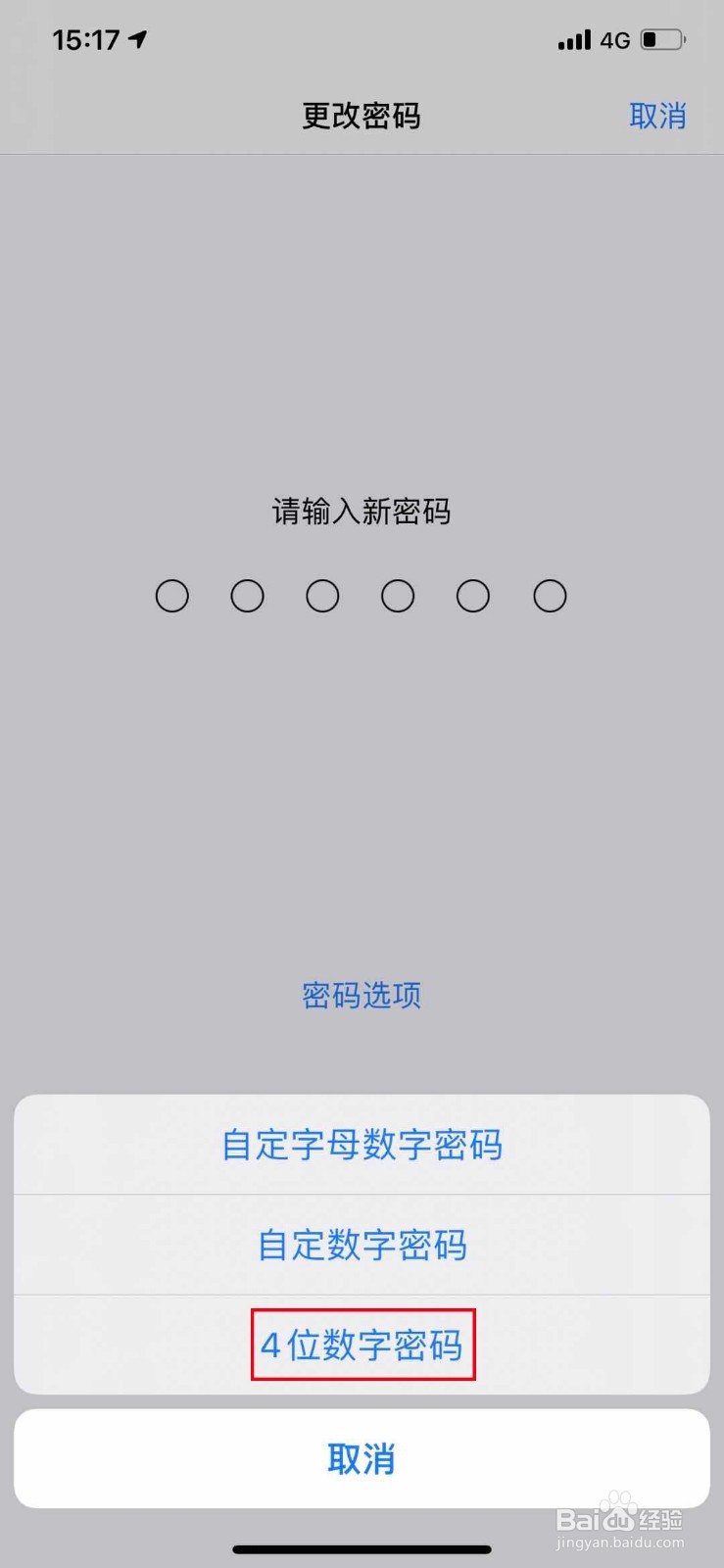Select the 自定数字密码 option
The width and height of the screenshot is (724, 1568).
(x=362, y=1246)
